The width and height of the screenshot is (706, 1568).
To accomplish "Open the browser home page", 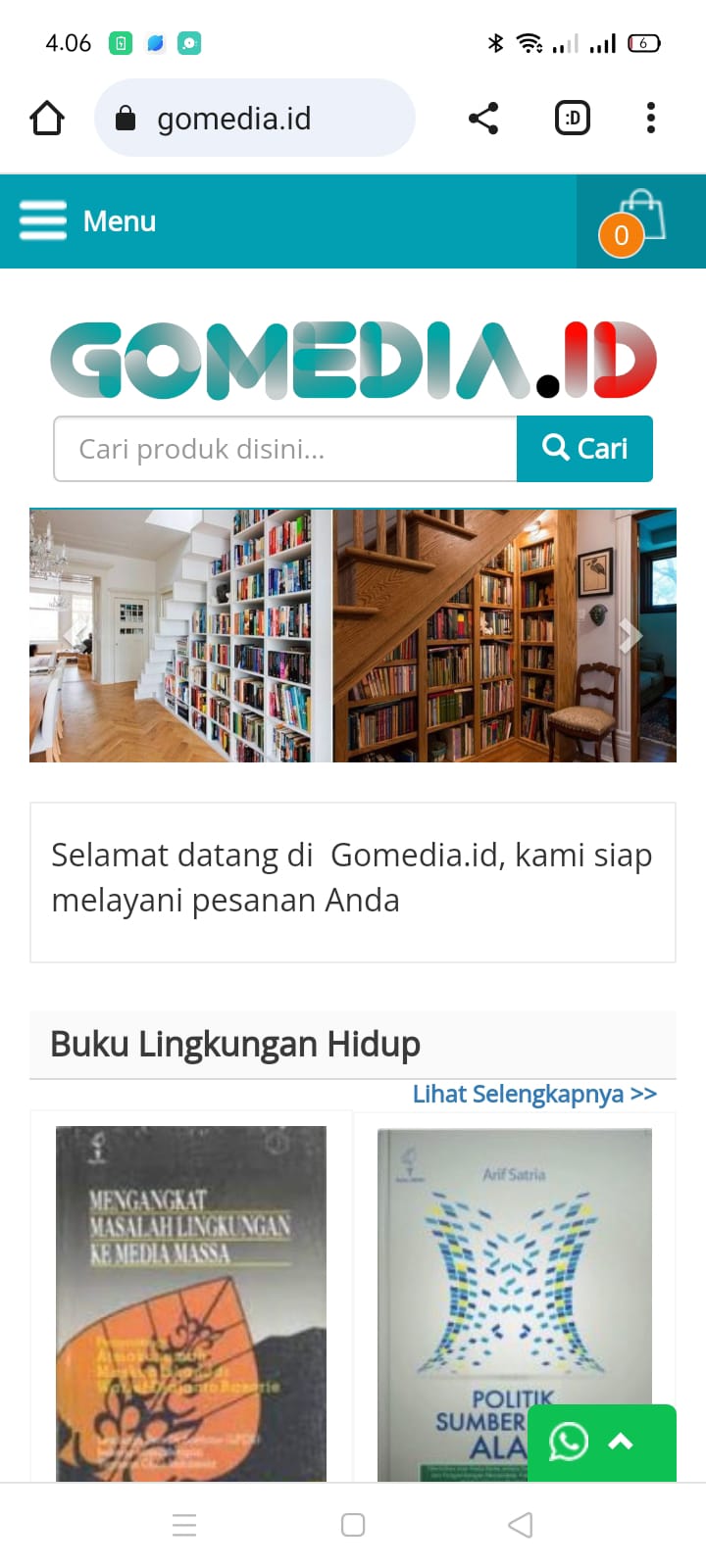I will pyautogui.click(x=47, y=119).
